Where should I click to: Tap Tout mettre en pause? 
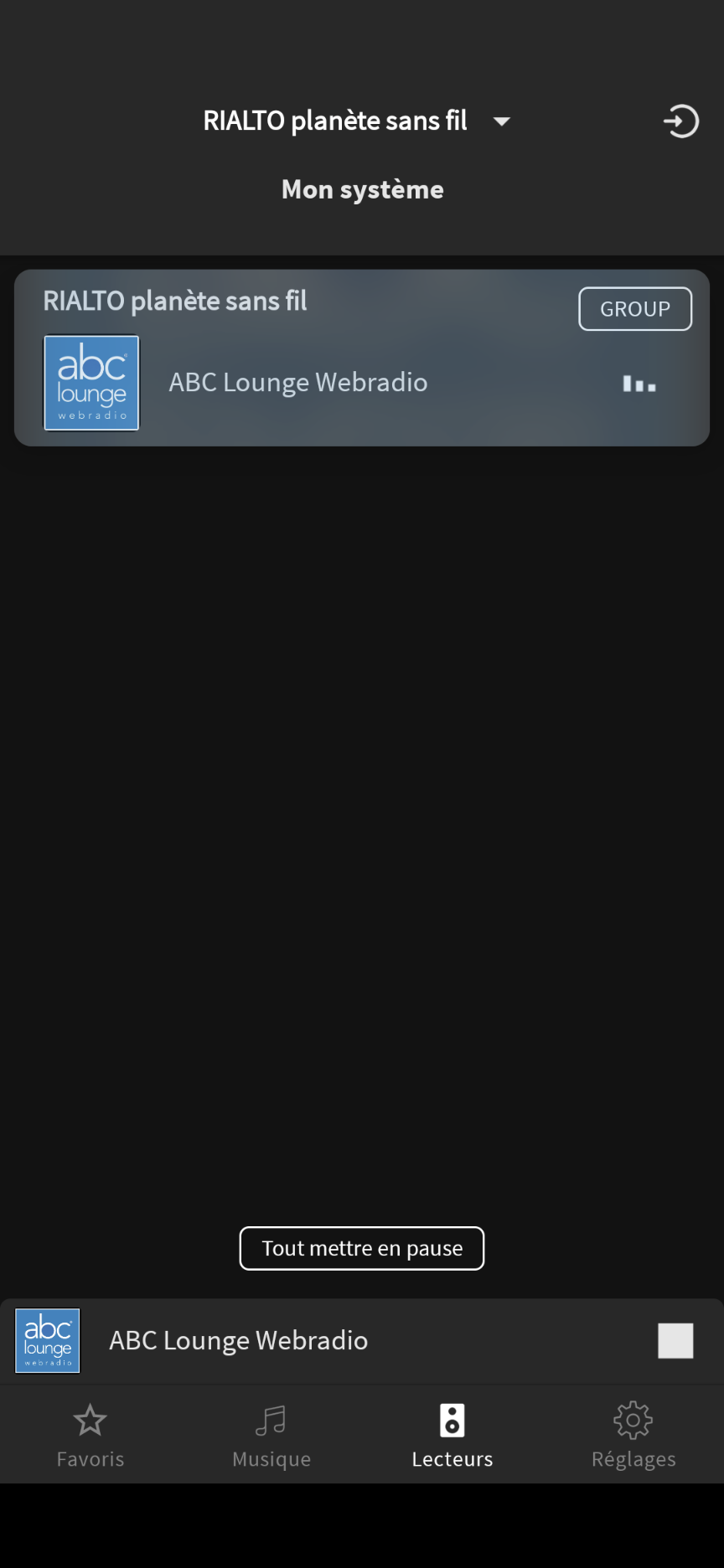click(x=362, y=1248)
